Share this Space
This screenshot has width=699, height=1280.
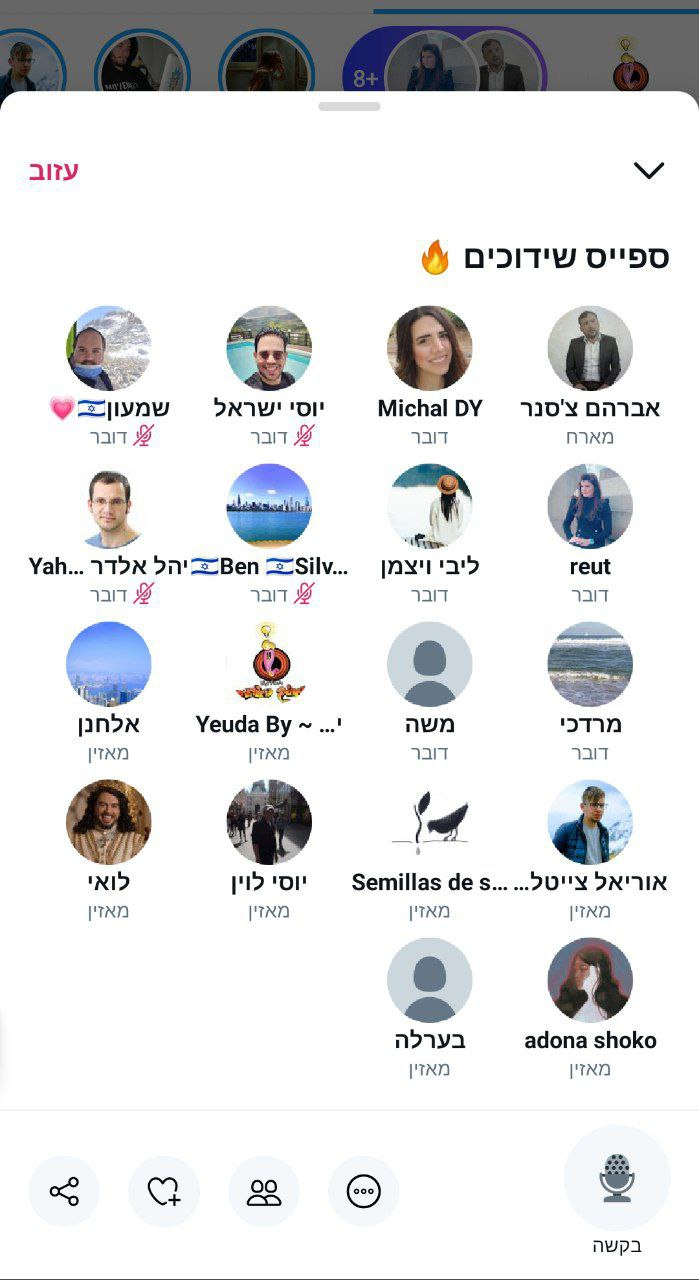click(64, 1191)
